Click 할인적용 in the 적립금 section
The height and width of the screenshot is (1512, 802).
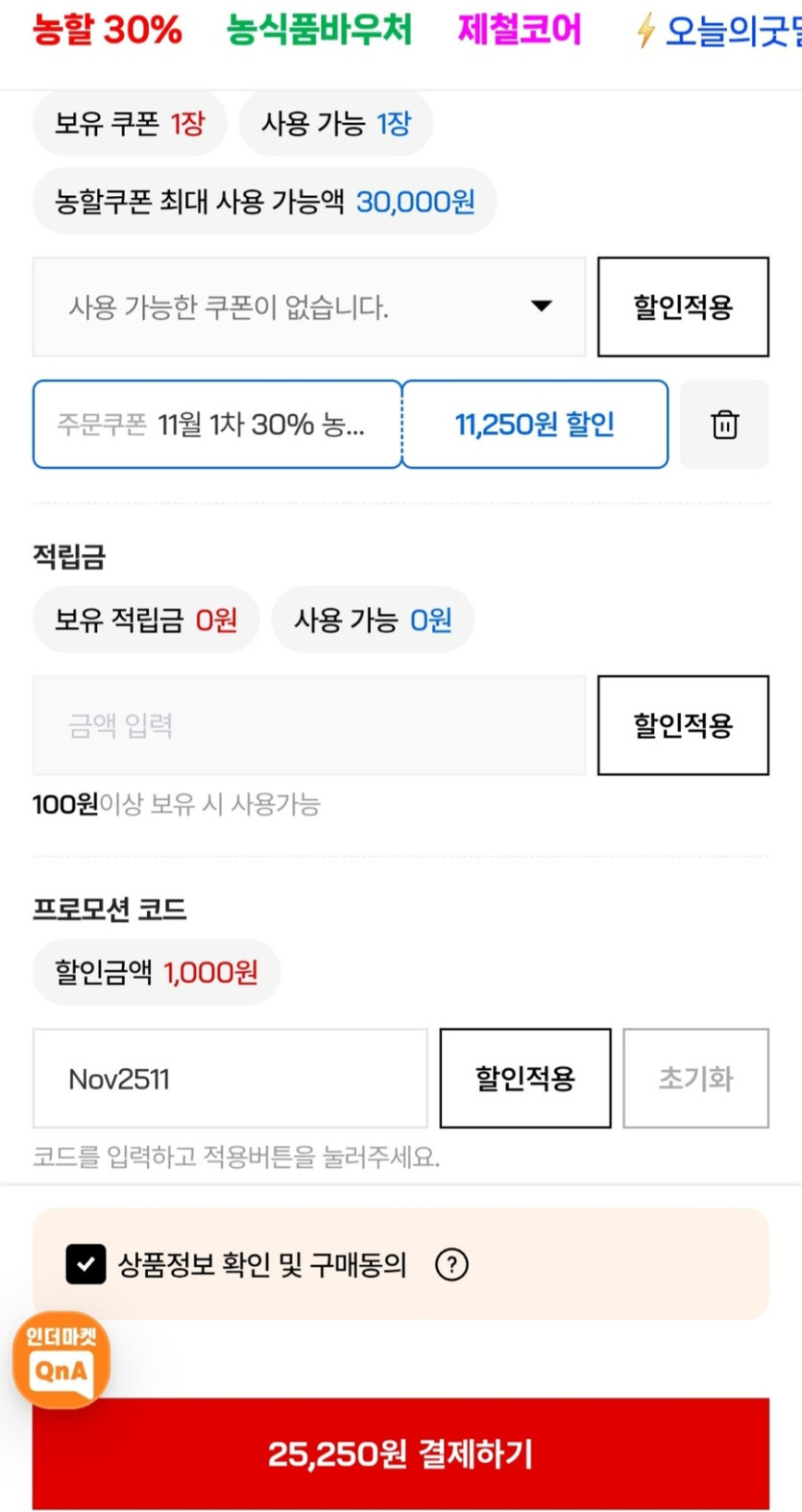(x=683, y=725)
